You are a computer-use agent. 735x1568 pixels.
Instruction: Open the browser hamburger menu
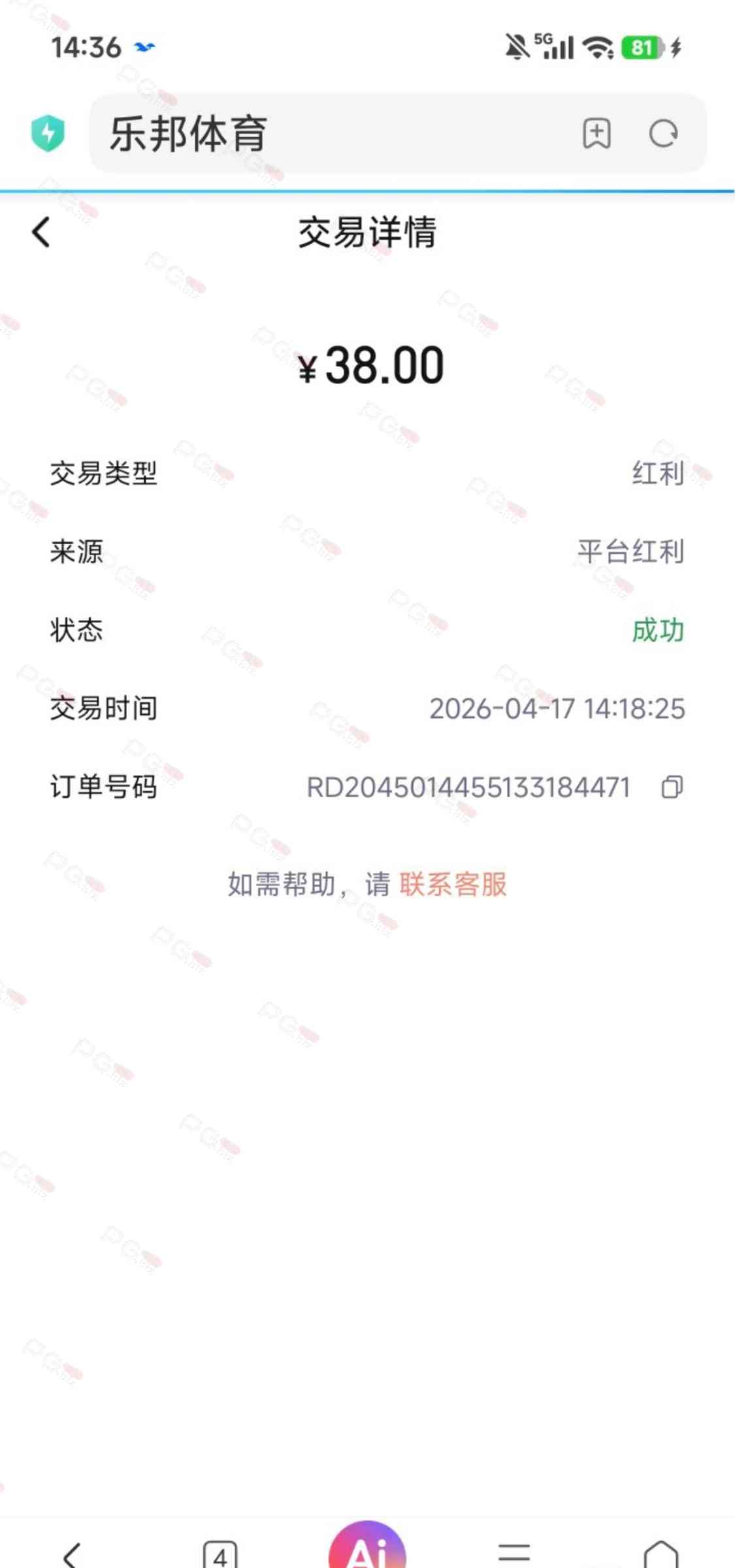(x=514, y=1553)
